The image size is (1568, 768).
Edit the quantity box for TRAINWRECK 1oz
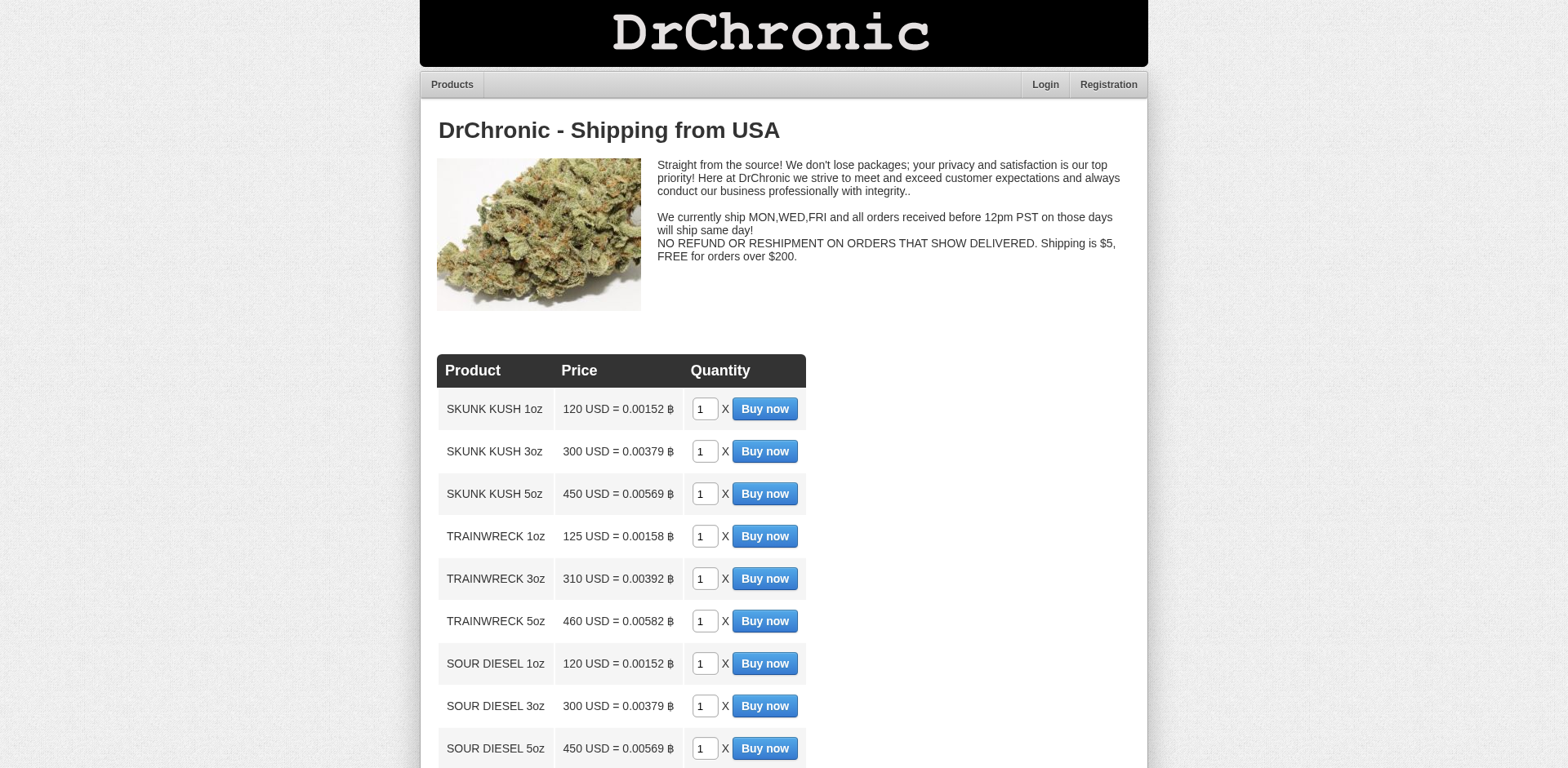tap(705, 536)
